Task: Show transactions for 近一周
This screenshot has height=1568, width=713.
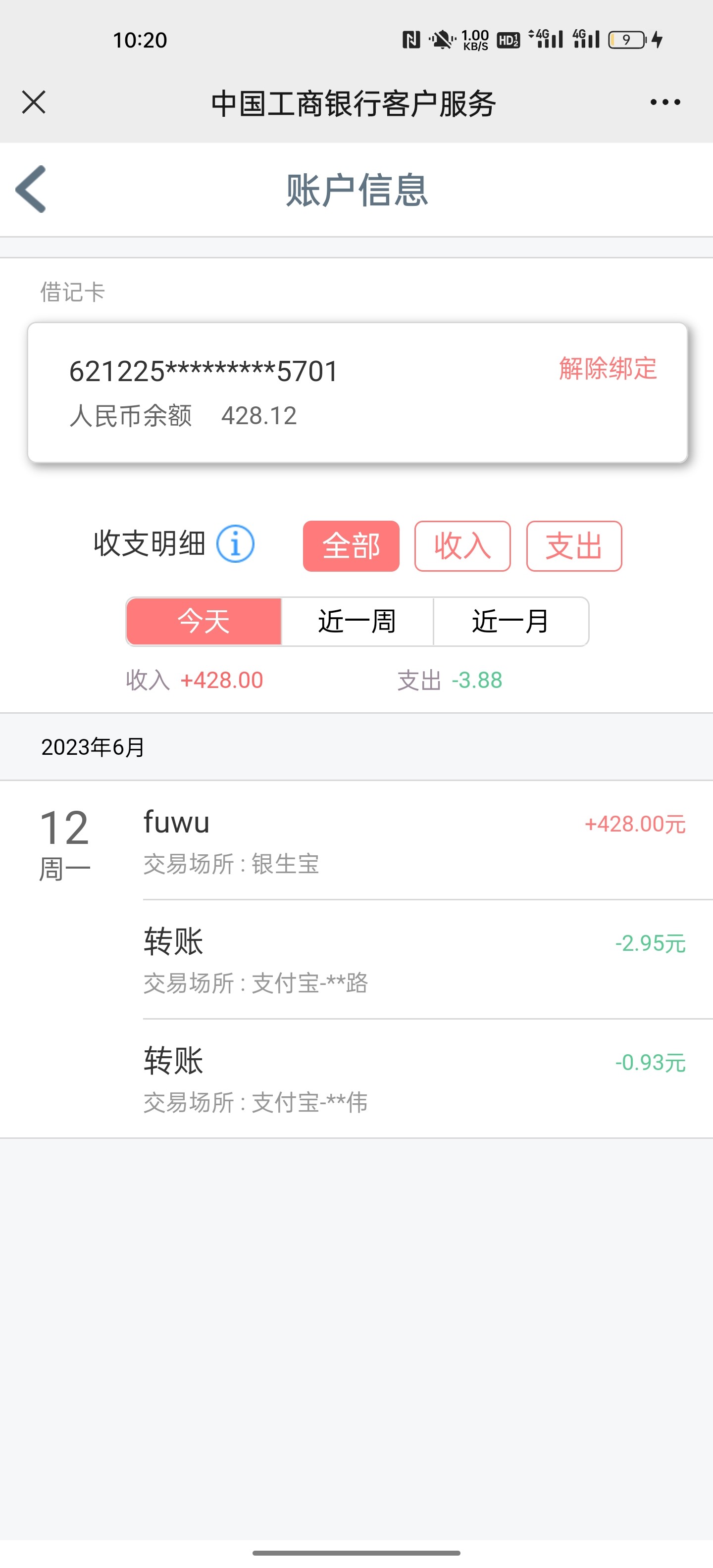Action: click(x=357, y=622)
